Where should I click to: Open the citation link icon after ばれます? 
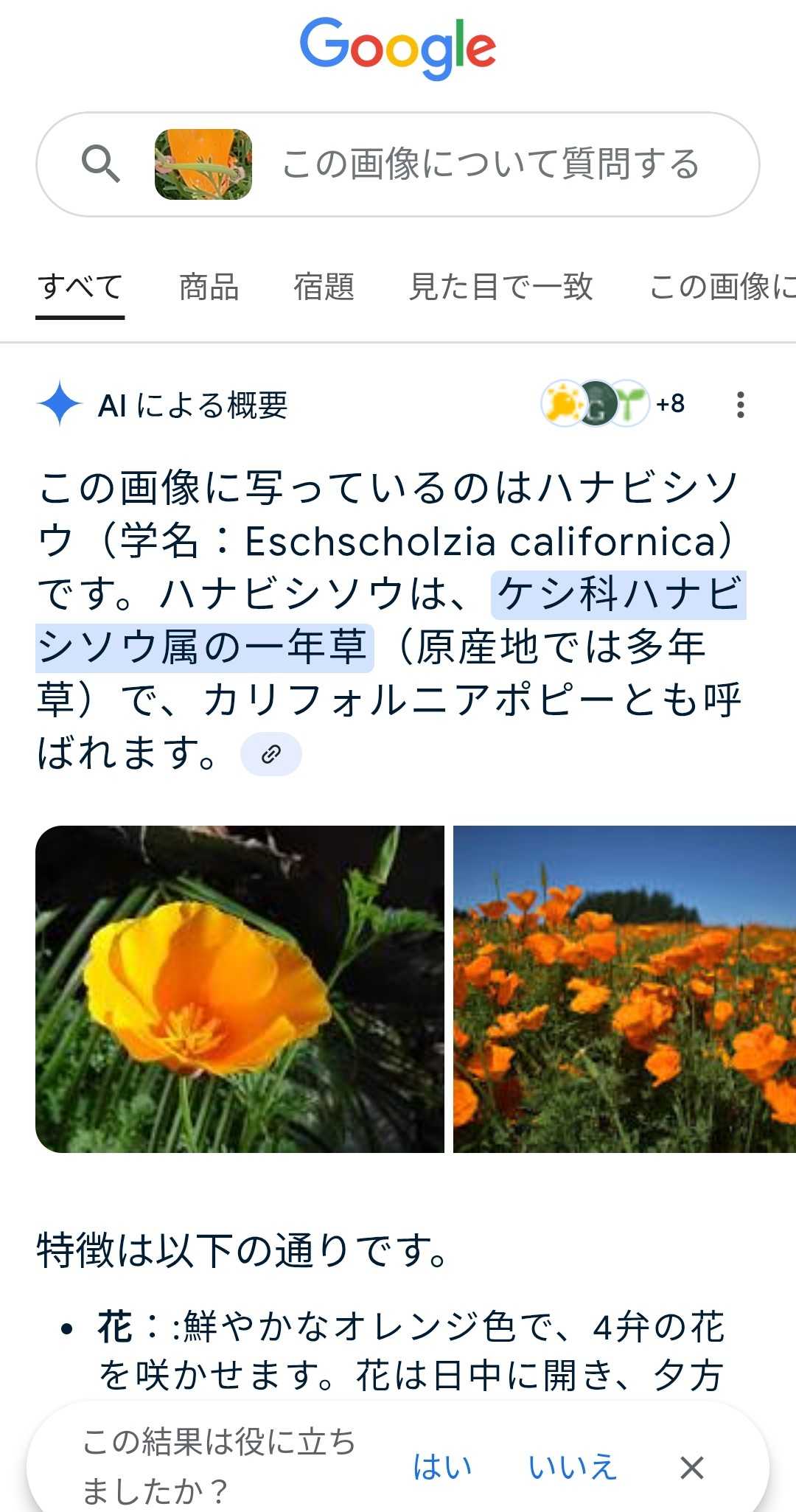pyautogui.click(x=270, y=754)
